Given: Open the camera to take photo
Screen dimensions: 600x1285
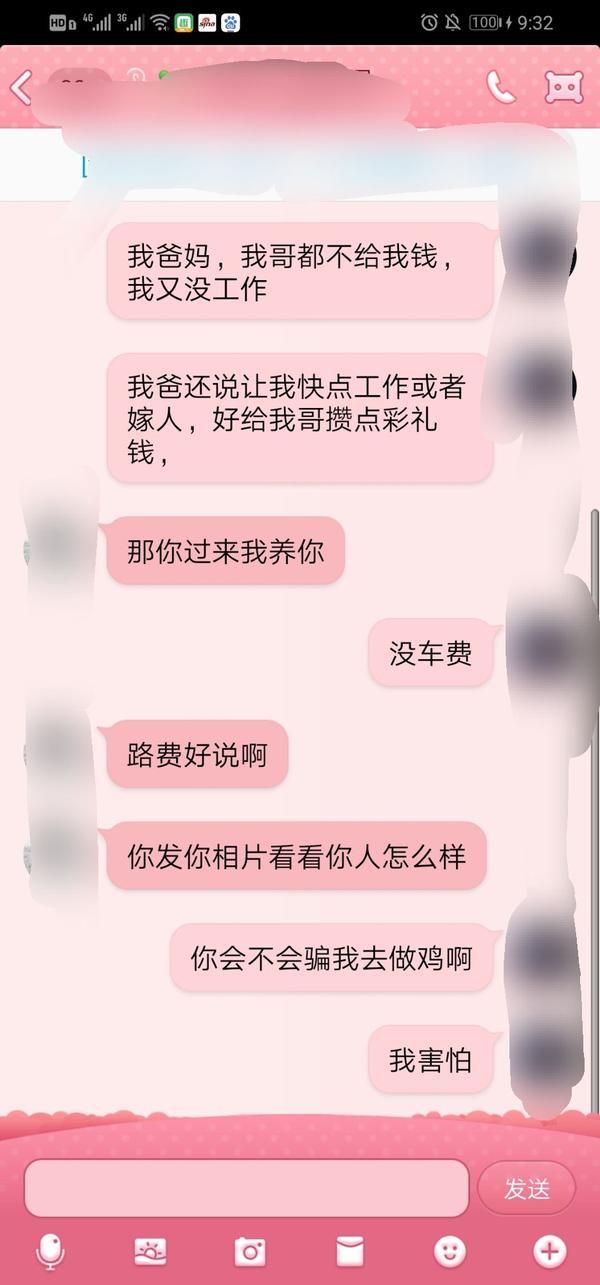Looking at the screenshot, I should pyautogui.click(x=250, y=1250).
